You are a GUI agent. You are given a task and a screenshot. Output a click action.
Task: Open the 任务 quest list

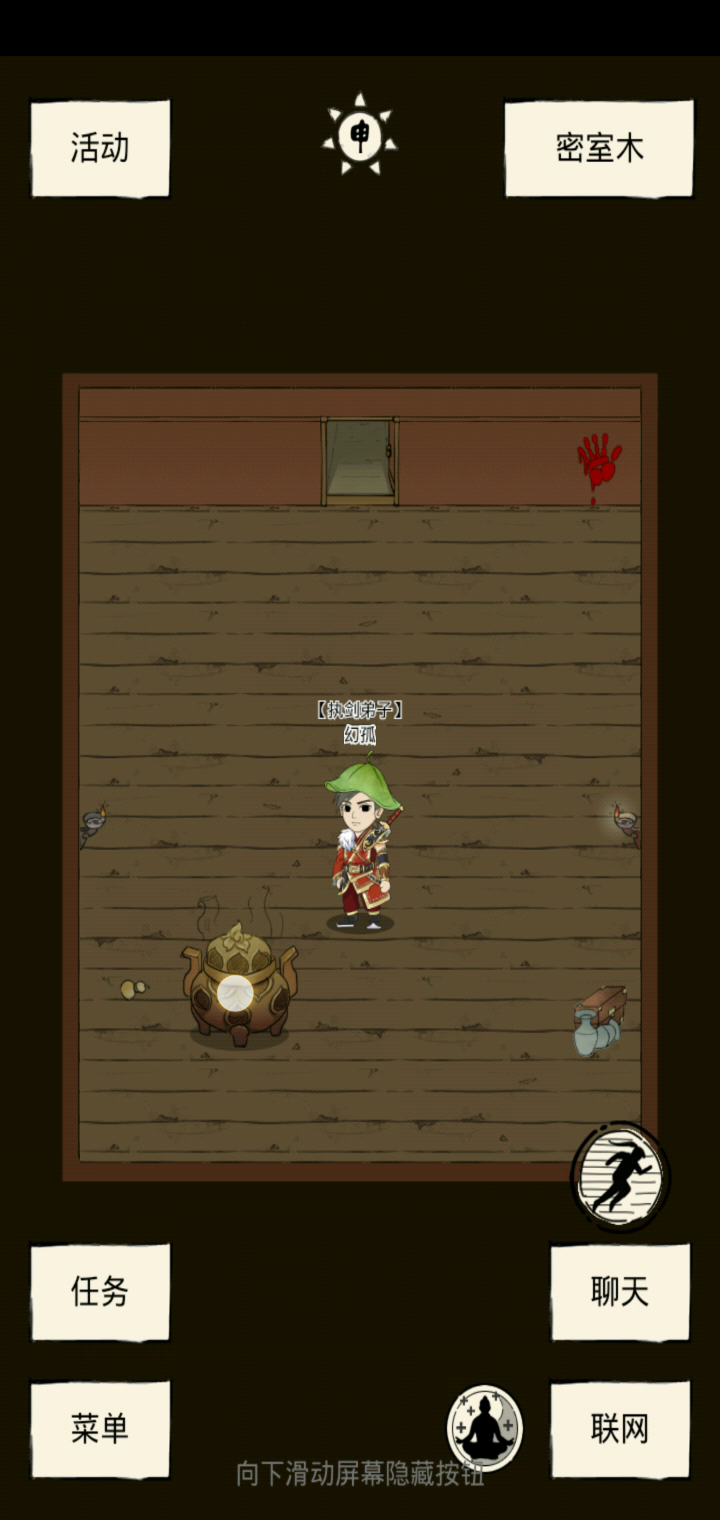(x=100, y=1291)
